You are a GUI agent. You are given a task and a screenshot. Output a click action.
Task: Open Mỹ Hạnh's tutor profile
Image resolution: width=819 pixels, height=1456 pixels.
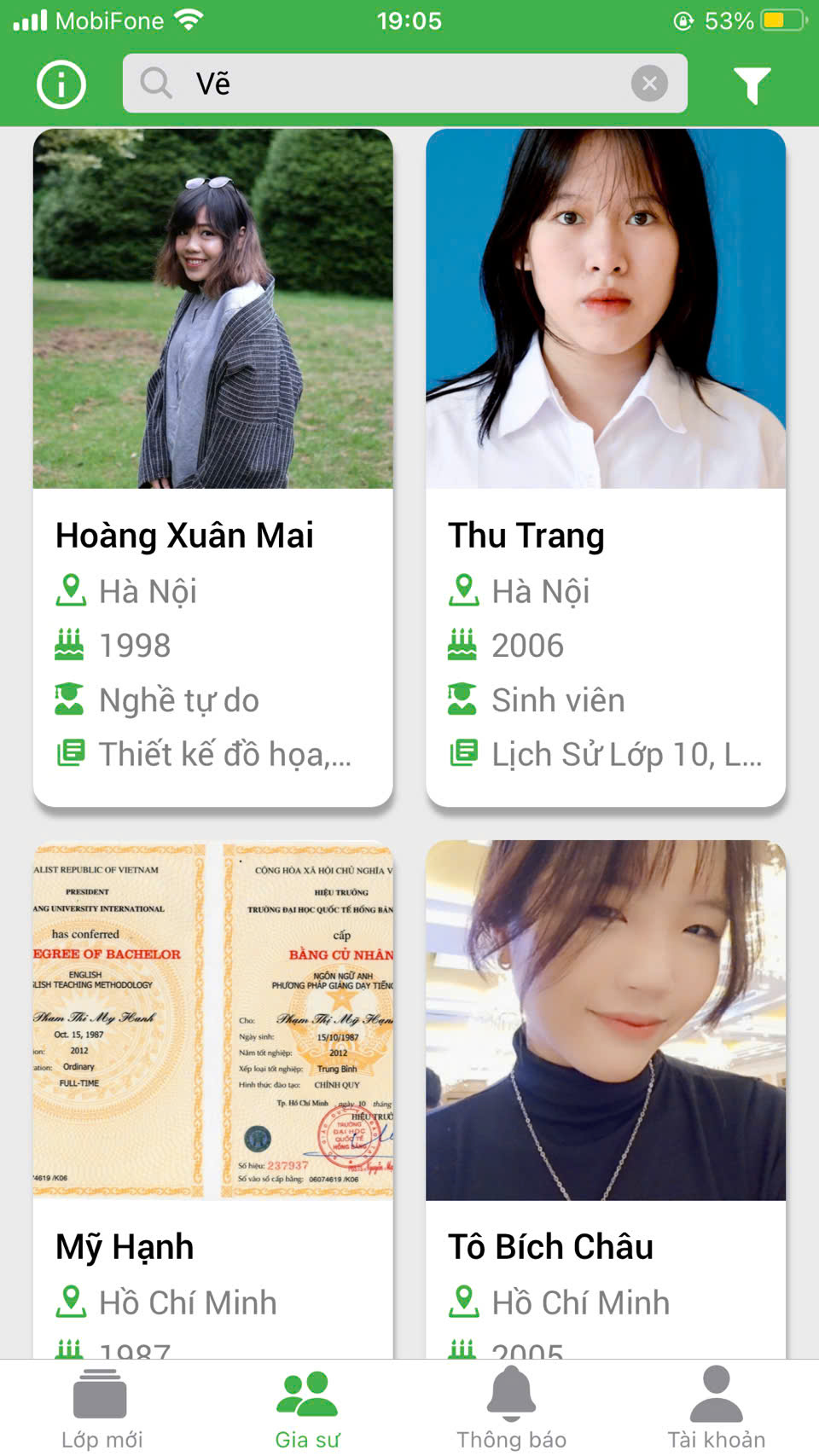212,1100
